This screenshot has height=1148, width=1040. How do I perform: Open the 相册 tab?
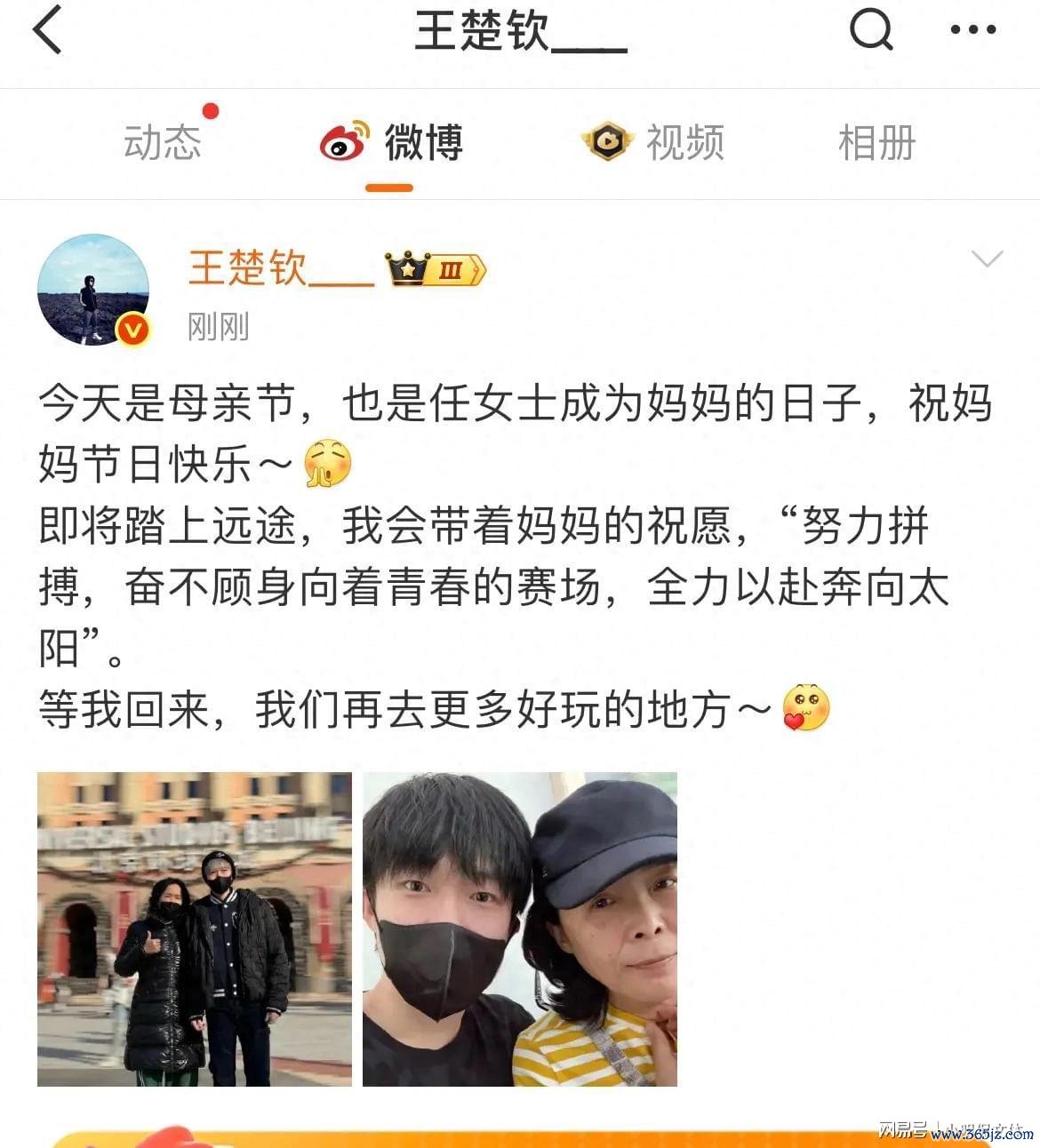tap(876, 142)
